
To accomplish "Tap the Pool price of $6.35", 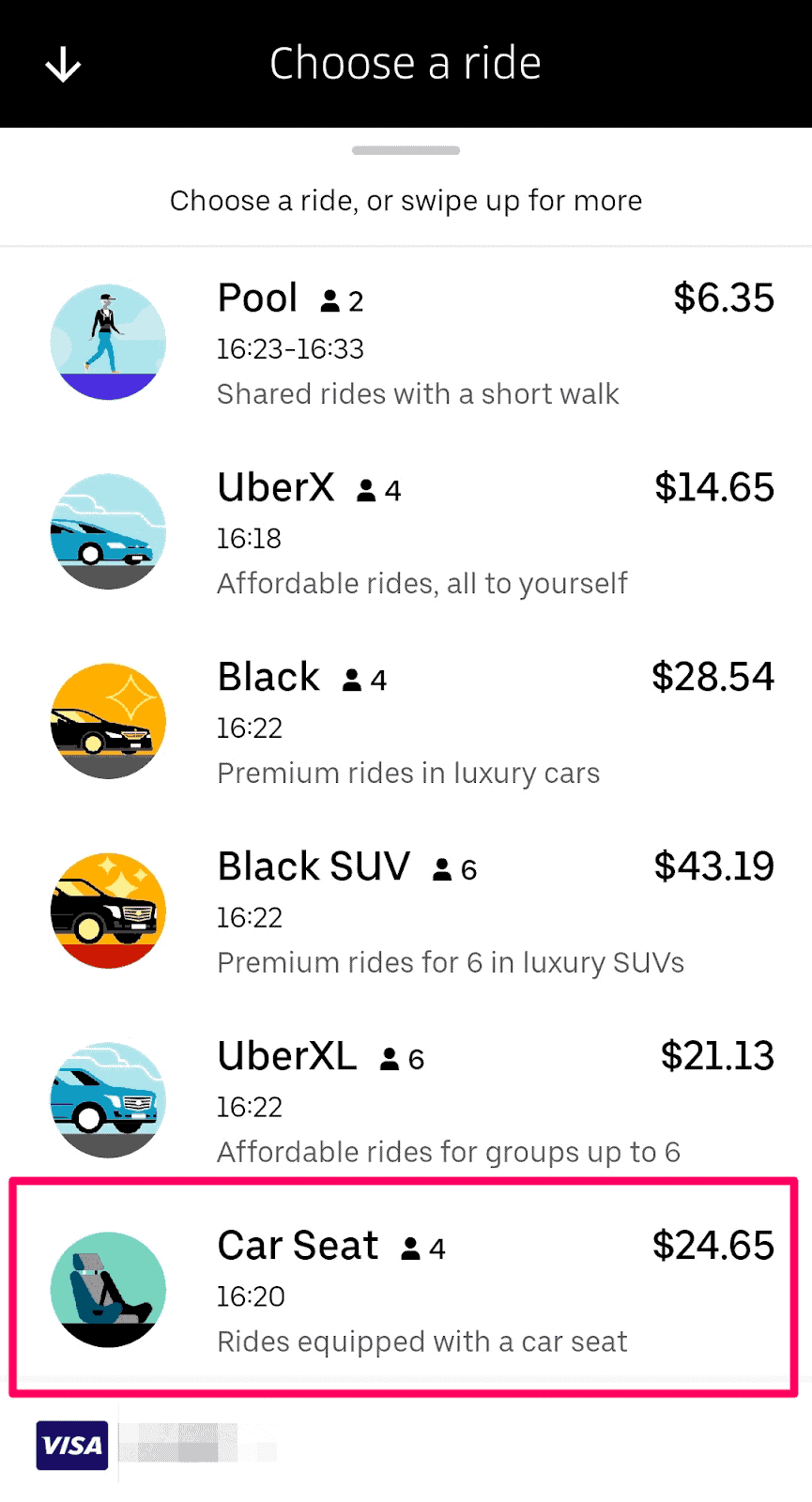I will (x=724, y=299).
